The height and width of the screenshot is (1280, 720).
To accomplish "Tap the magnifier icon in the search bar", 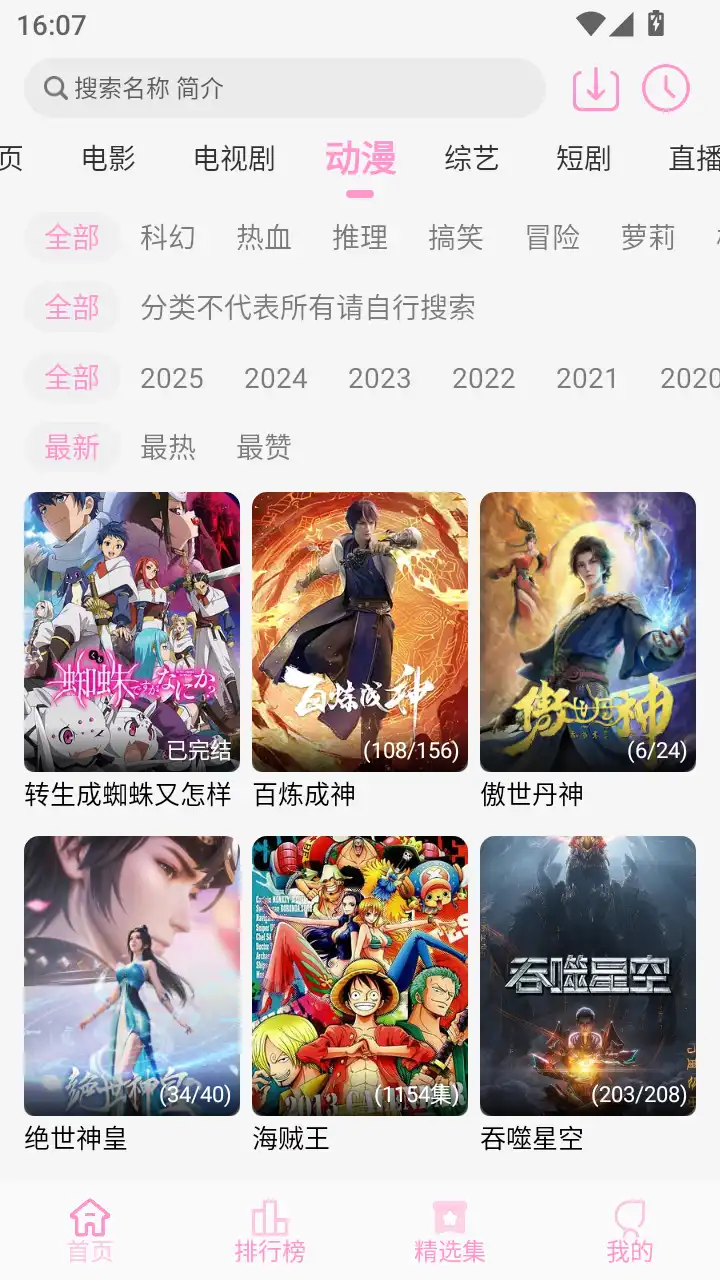I will pos(55,89).
